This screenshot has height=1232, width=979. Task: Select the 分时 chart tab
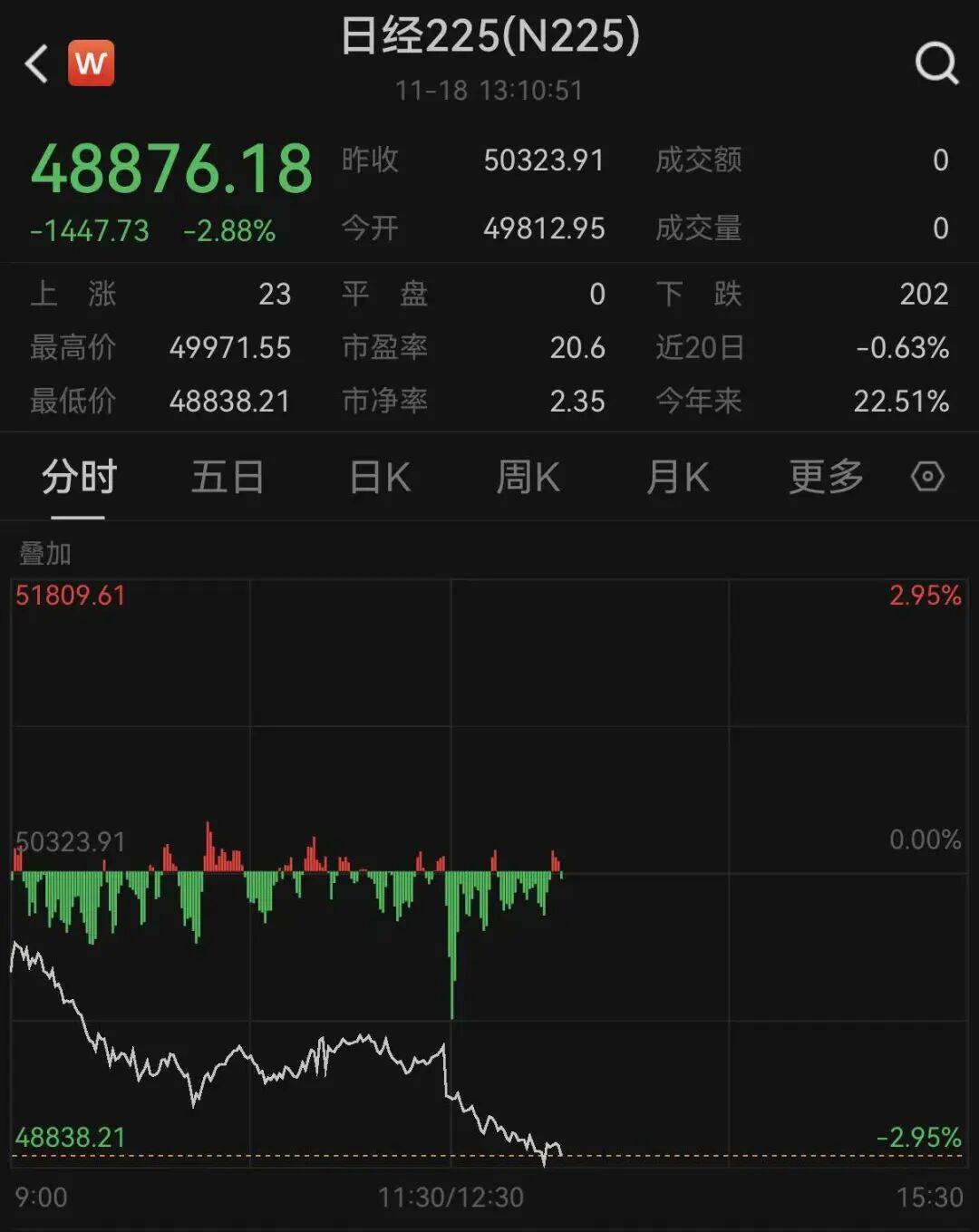point(79,477)
